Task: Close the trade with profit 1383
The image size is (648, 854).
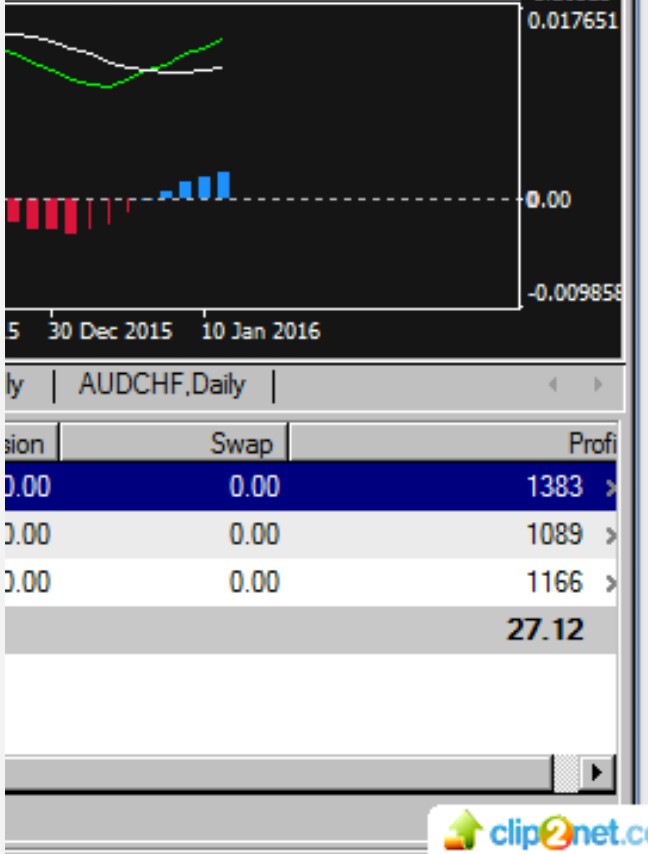Action: [610, 488]
